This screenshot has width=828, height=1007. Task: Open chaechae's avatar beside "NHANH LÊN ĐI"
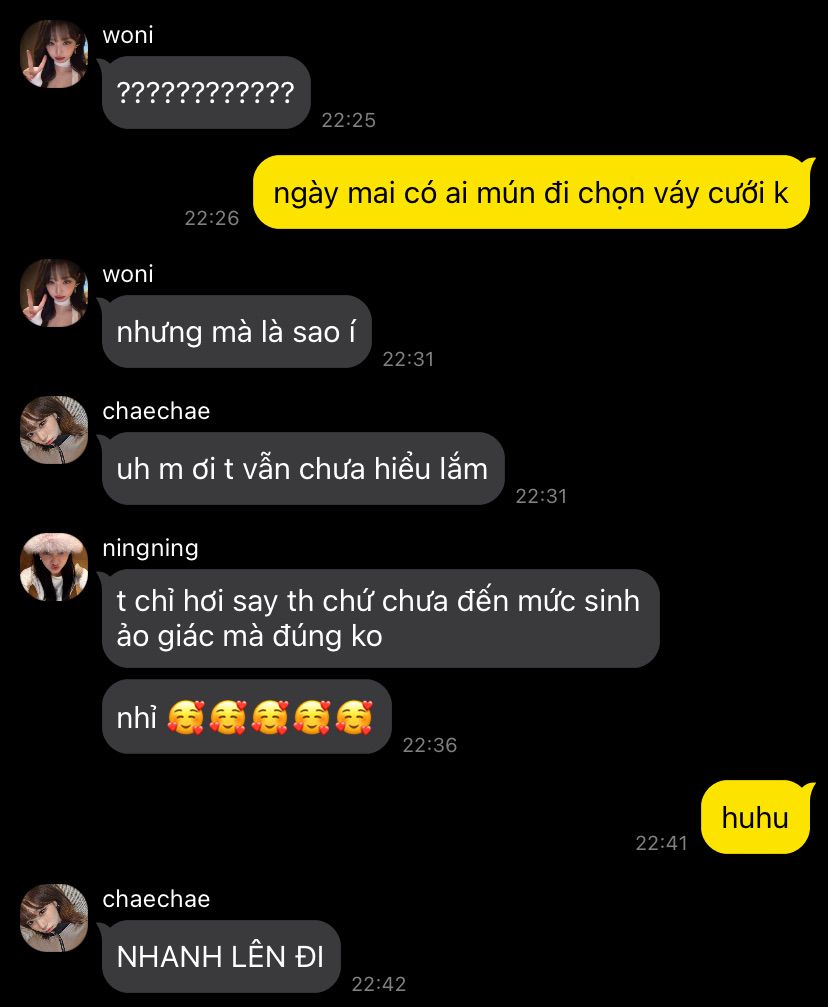pos(54,917)
